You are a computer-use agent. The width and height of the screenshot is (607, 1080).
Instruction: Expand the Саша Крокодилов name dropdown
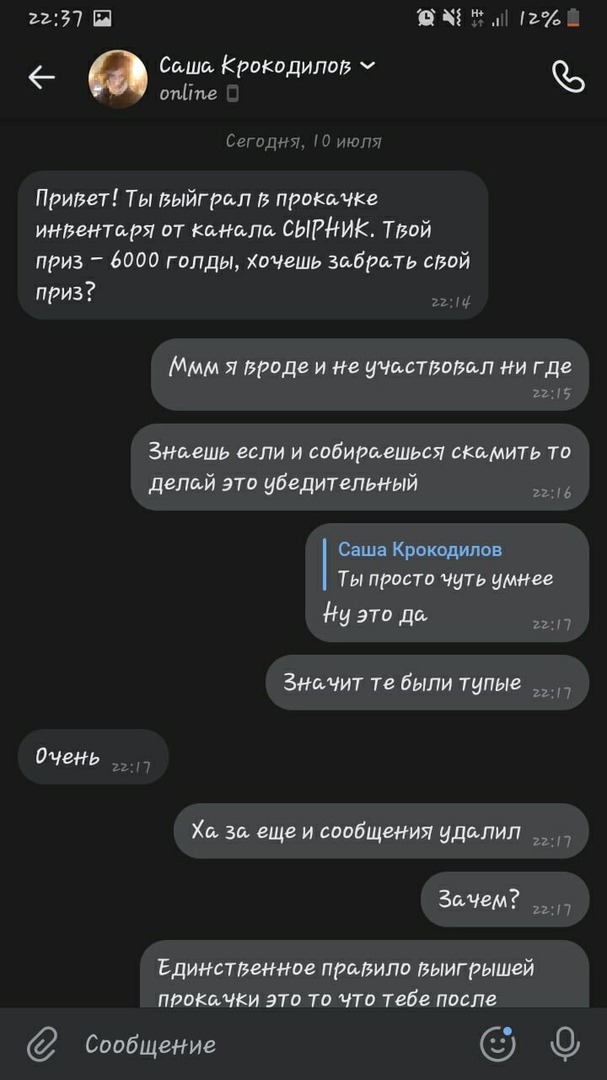367,65
